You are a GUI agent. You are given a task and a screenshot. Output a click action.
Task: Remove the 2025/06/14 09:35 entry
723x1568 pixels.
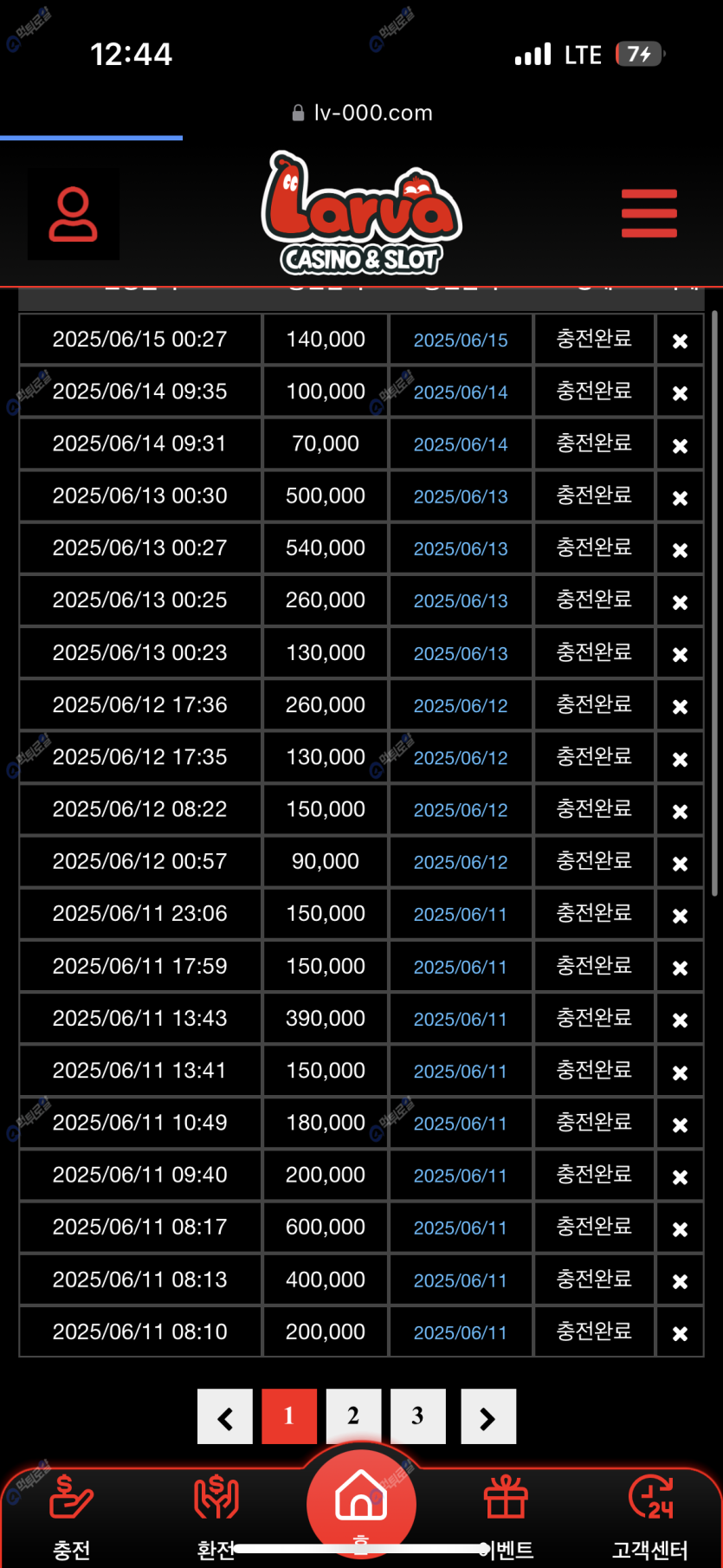tap(680, 392)
